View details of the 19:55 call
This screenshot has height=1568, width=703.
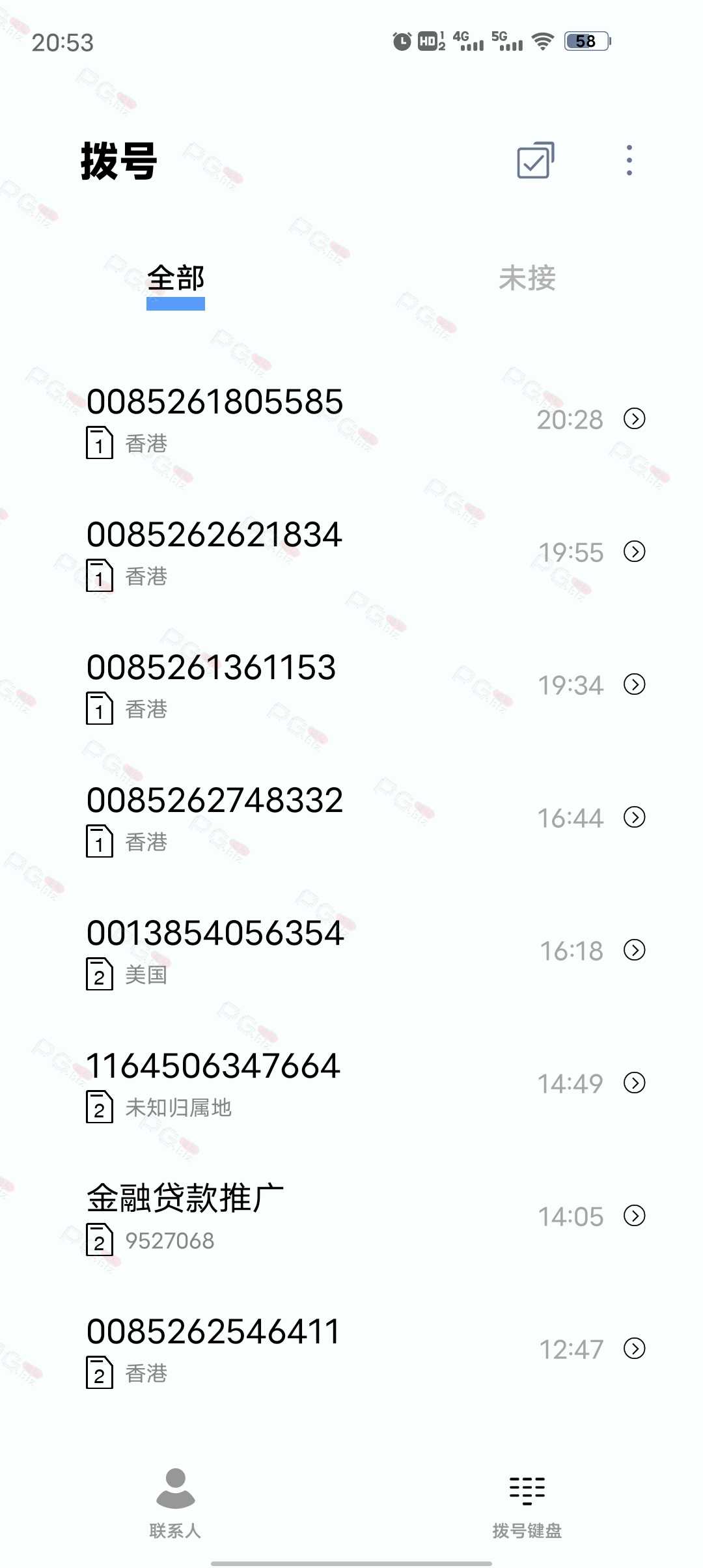click(x=635, y=552)
